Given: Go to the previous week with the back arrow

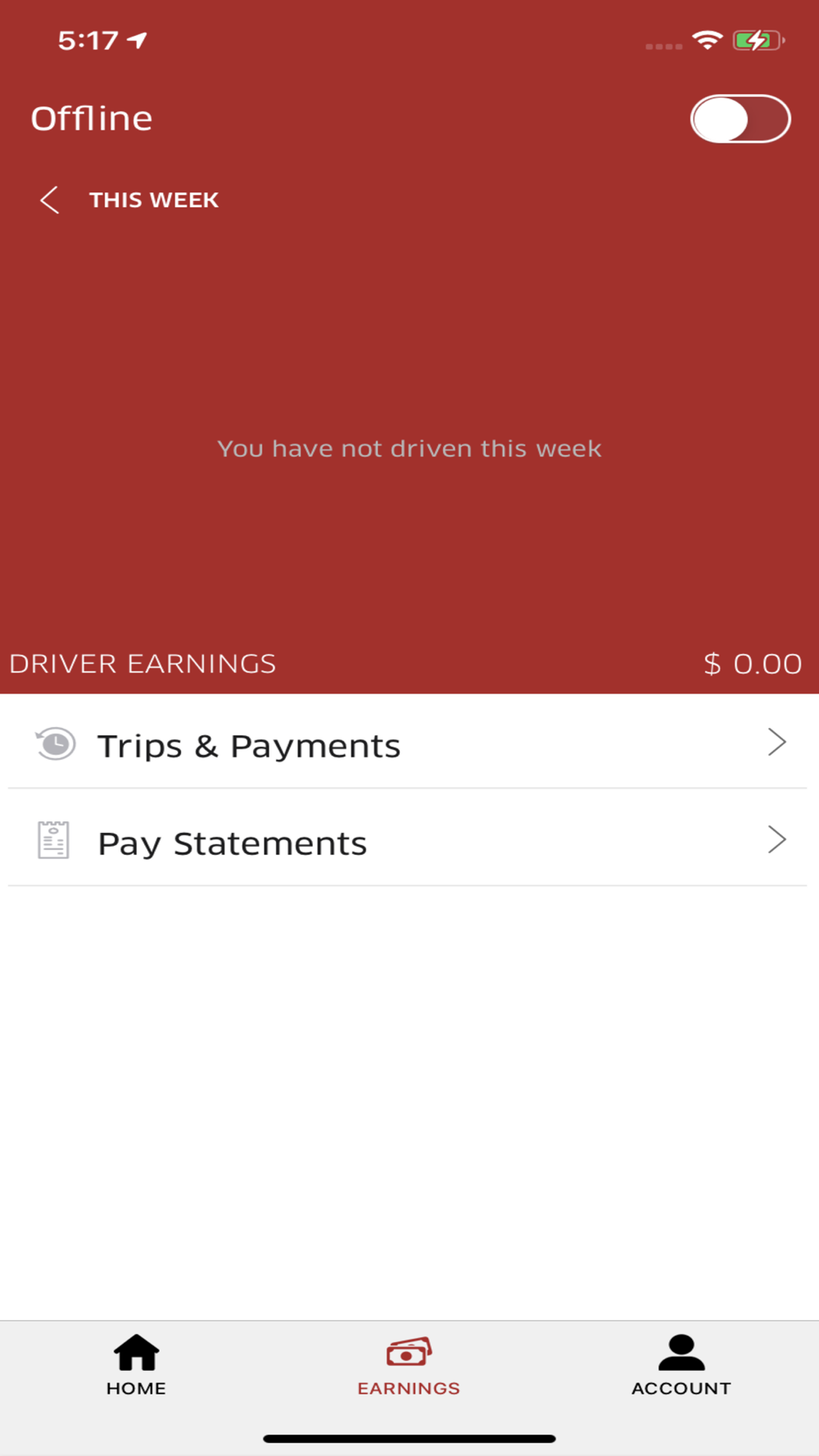Looking at the screenshot, I should pos(49,200).
